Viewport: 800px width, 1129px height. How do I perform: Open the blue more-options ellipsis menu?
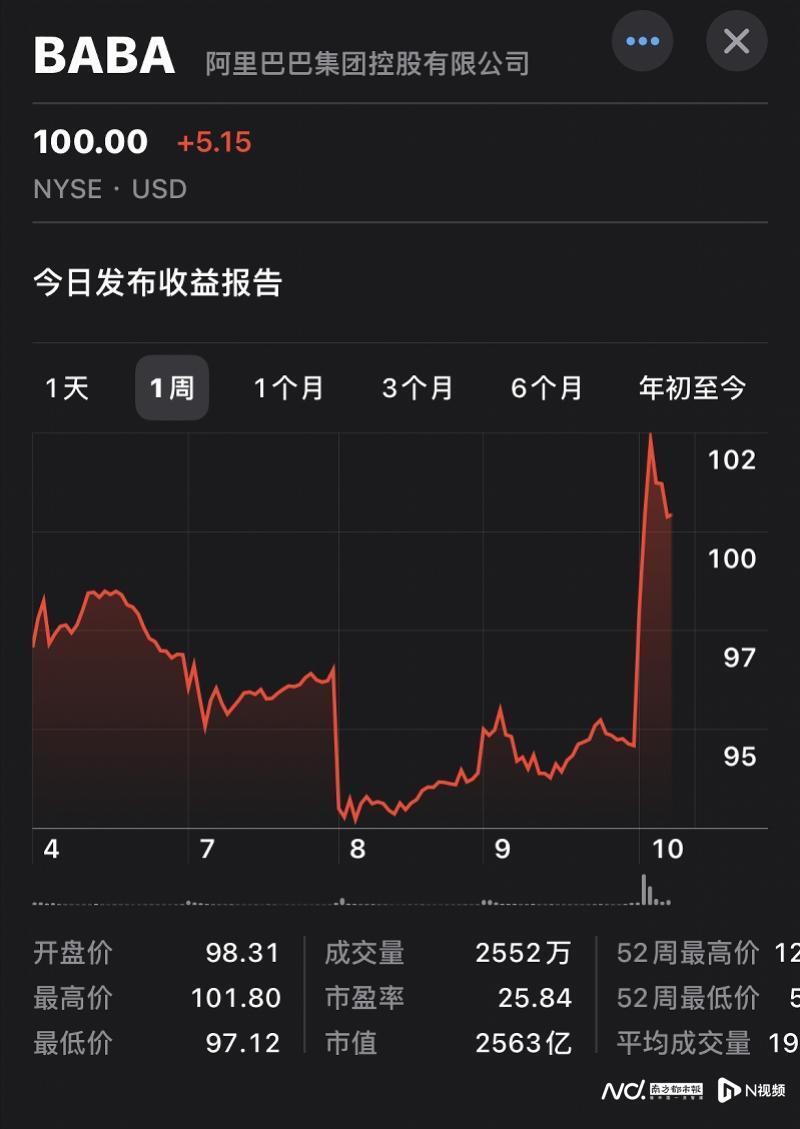pos(643,42)
